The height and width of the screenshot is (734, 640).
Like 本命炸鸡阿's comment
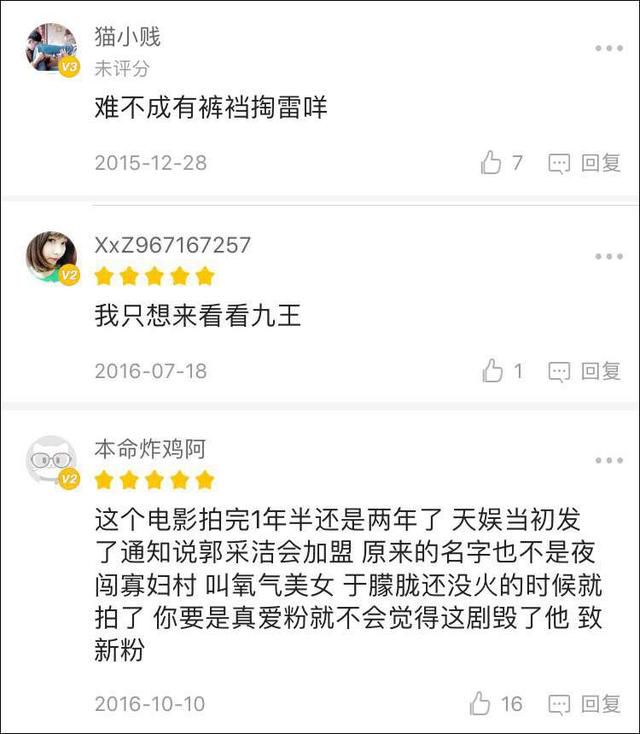tap(481, 704)
